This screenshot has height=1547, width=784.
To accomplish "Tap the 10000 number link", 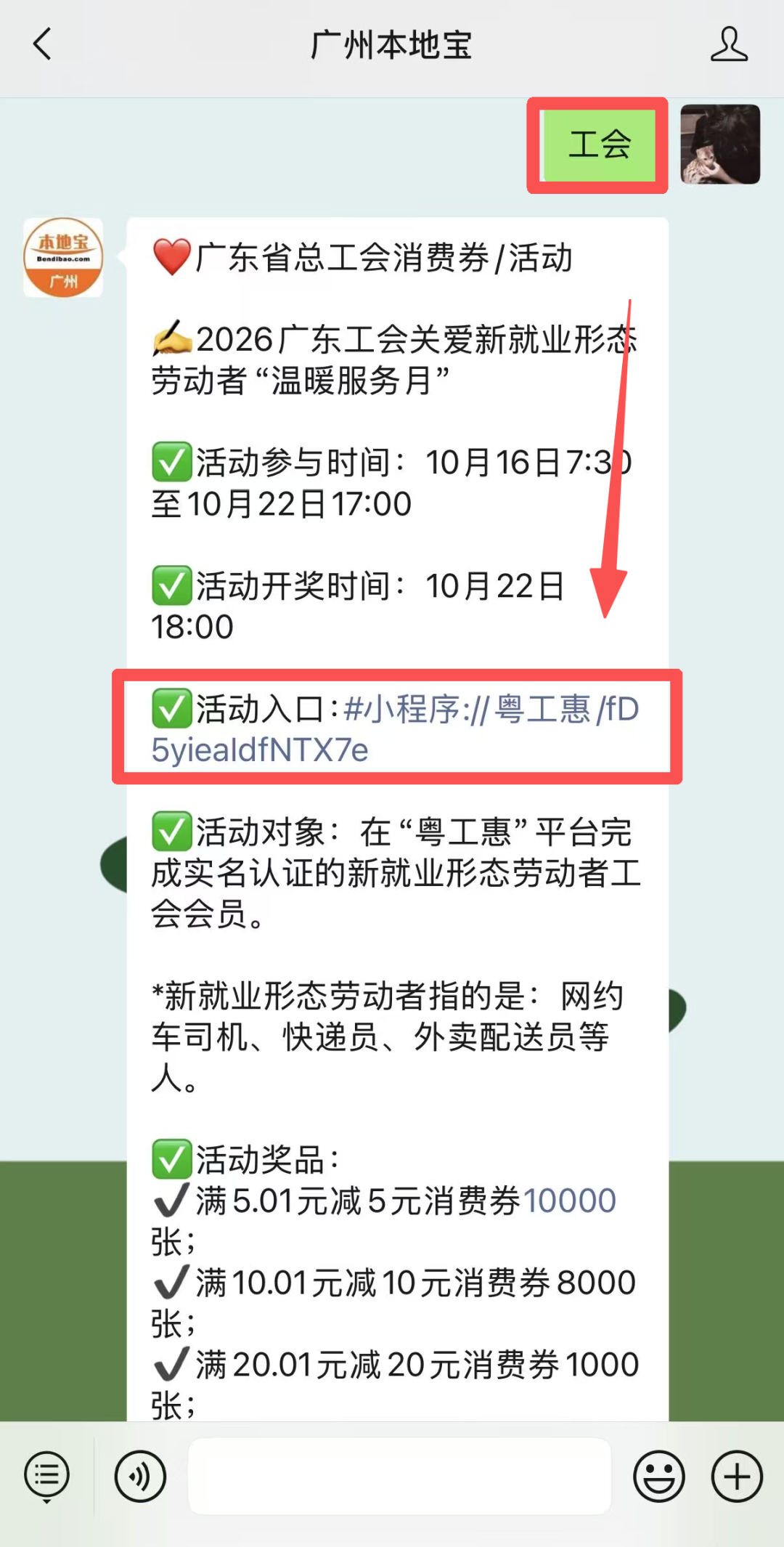I will click(x=570, y=1201).
